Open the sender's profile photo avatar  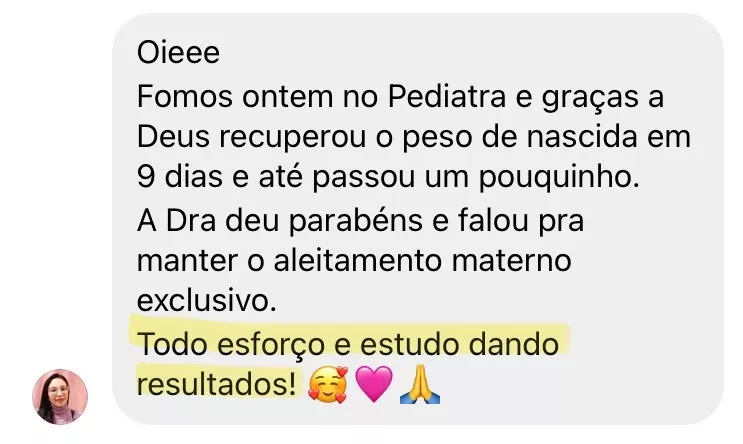61,396
